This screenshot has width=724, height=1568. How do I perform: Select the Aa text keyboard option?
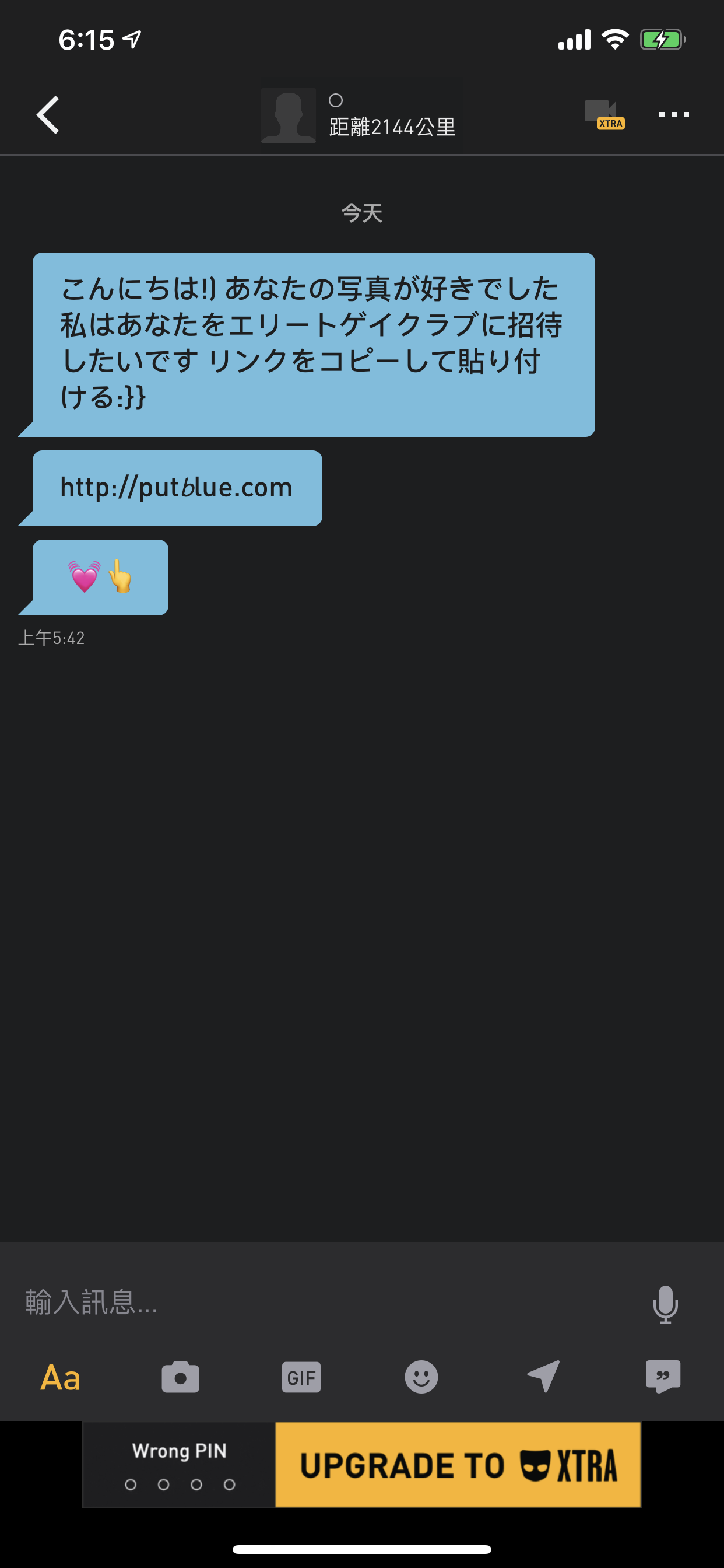click(60, 1377)
